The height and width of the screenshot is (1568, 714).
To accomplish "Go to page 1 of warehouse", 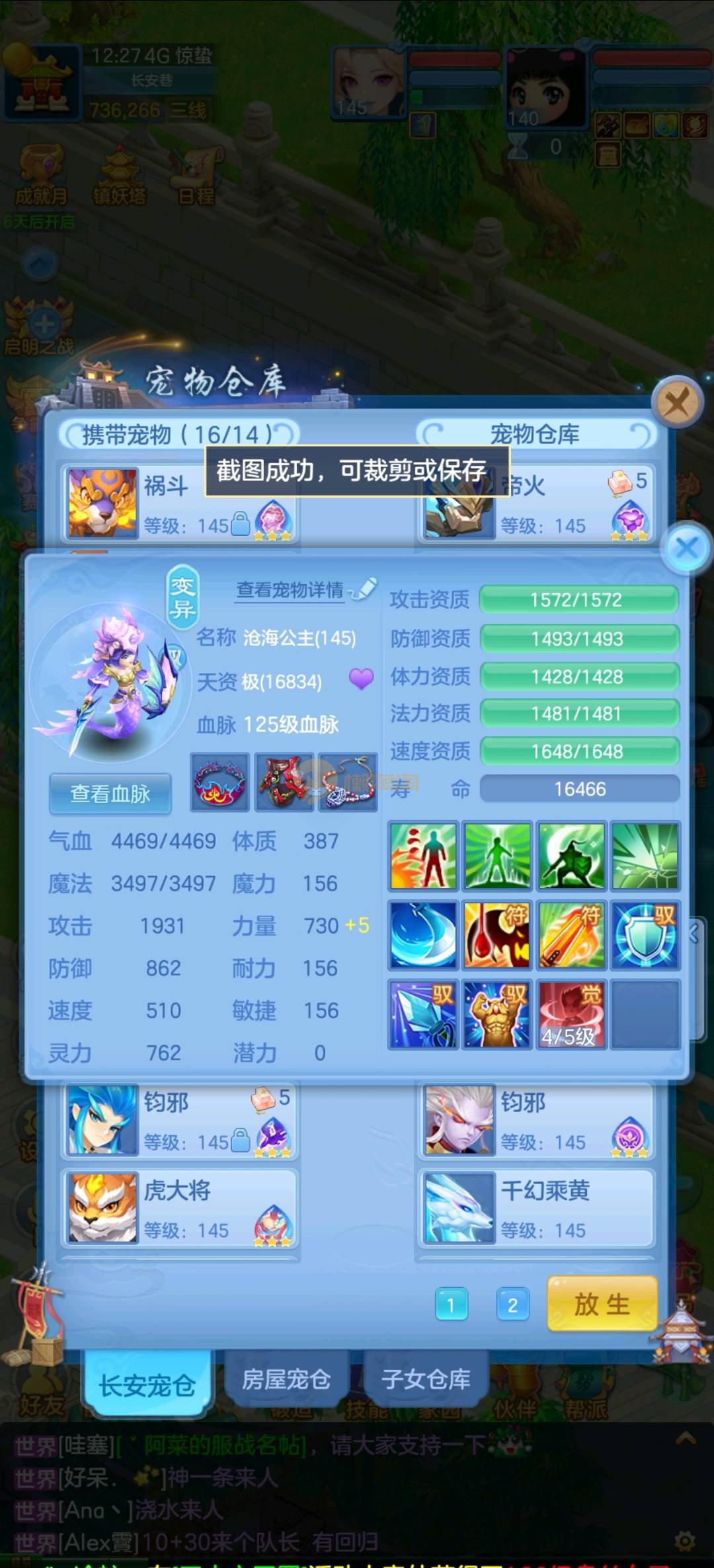I will [452, 1305].
